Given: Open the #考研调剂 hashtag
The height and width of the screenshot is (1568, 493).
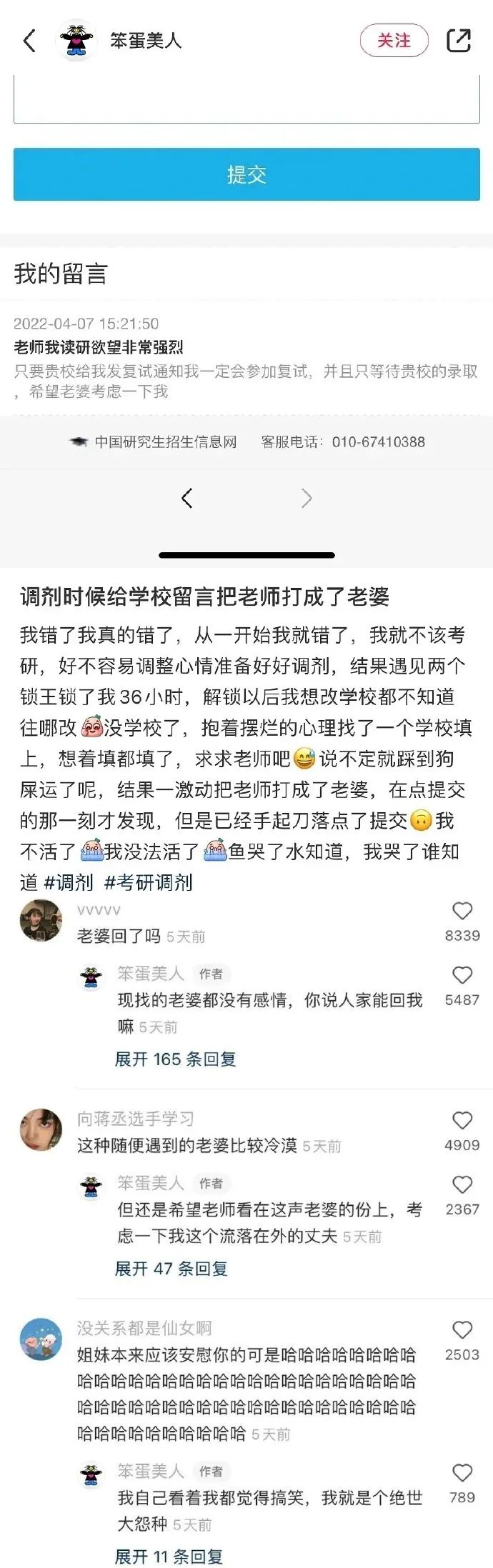Looking at the screenshot, I should click(149, 882).
